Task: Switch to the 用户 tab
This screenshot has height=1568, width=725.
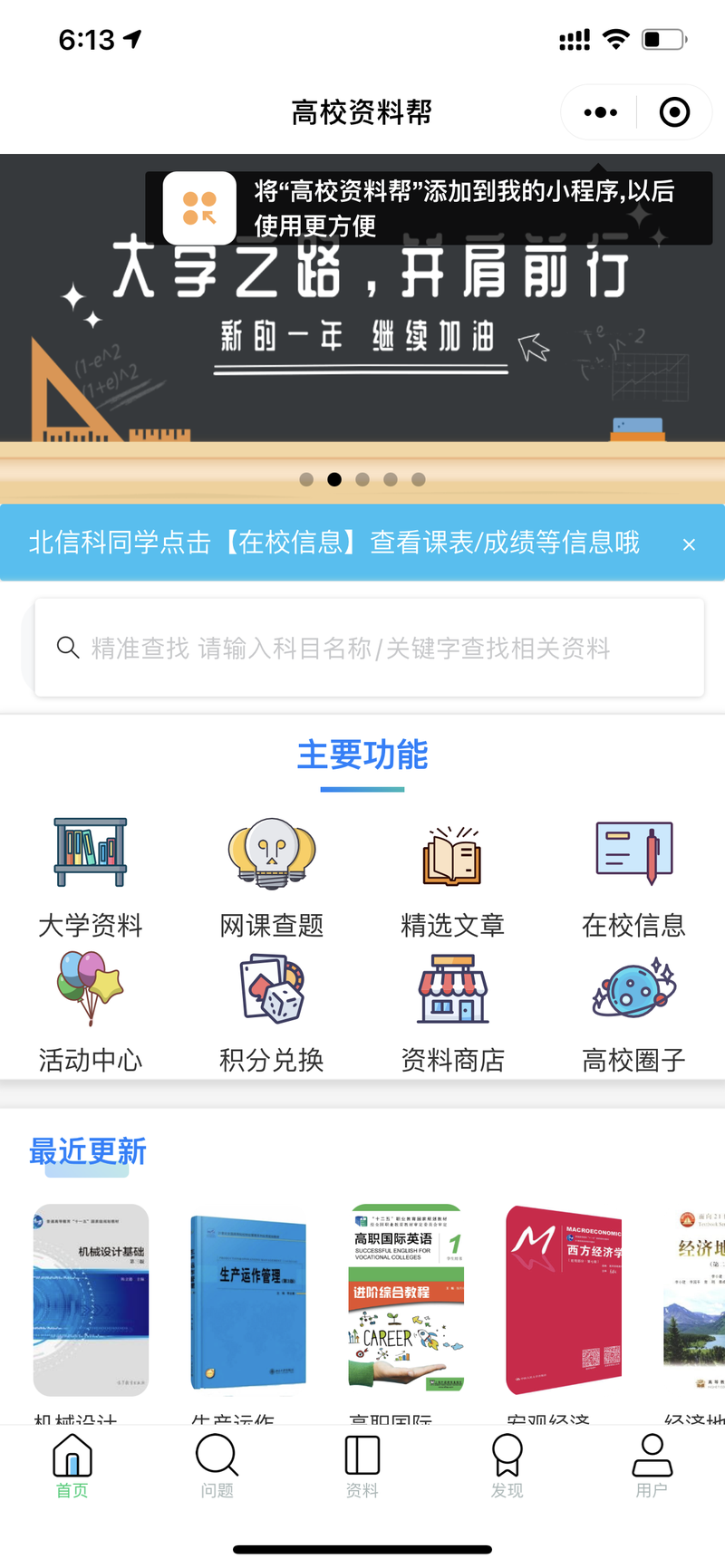Action: click(652, 1467)
